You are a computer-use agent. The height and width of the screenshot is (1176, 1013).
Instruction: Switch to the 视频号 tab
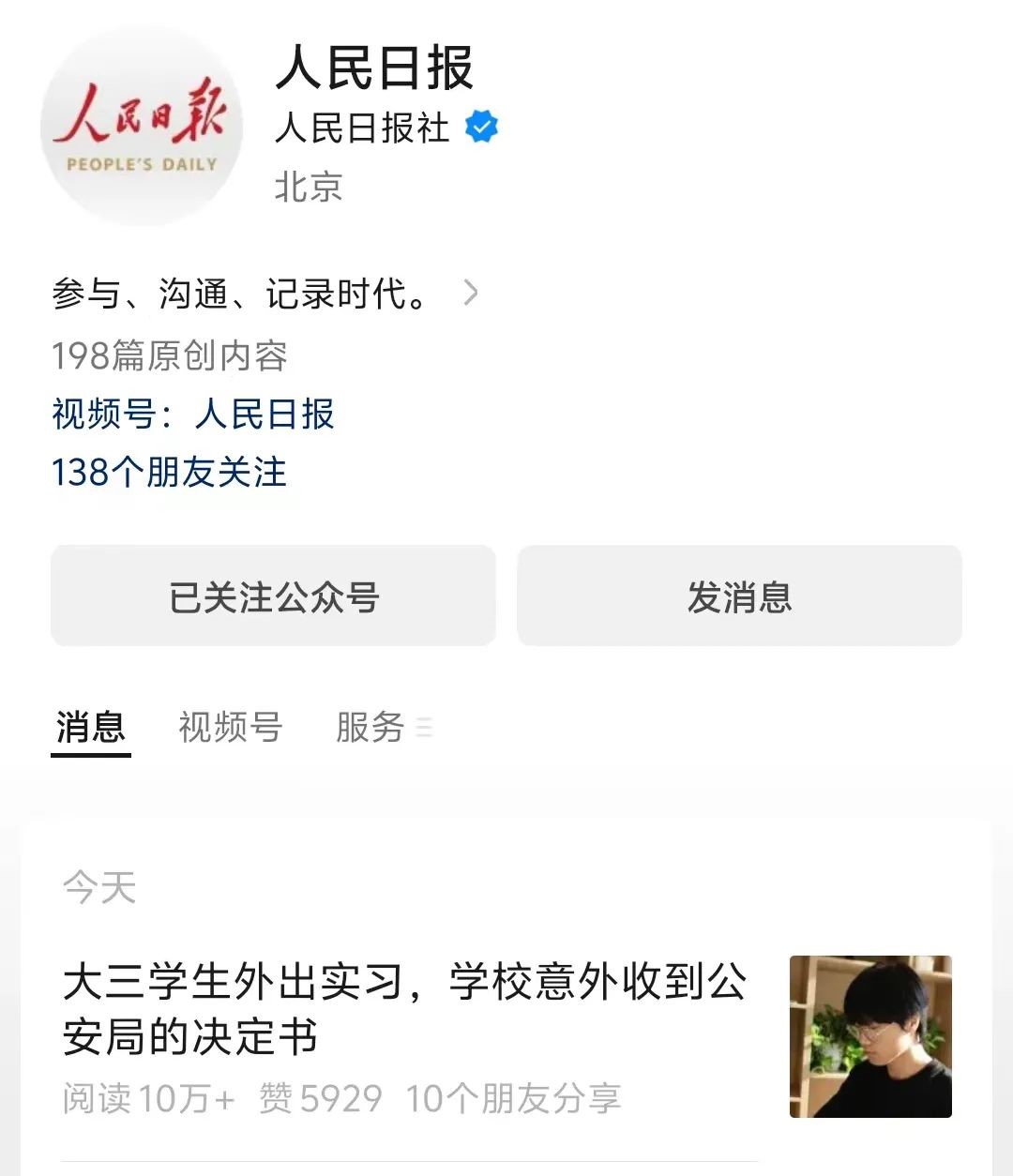(x=230, y=727)
